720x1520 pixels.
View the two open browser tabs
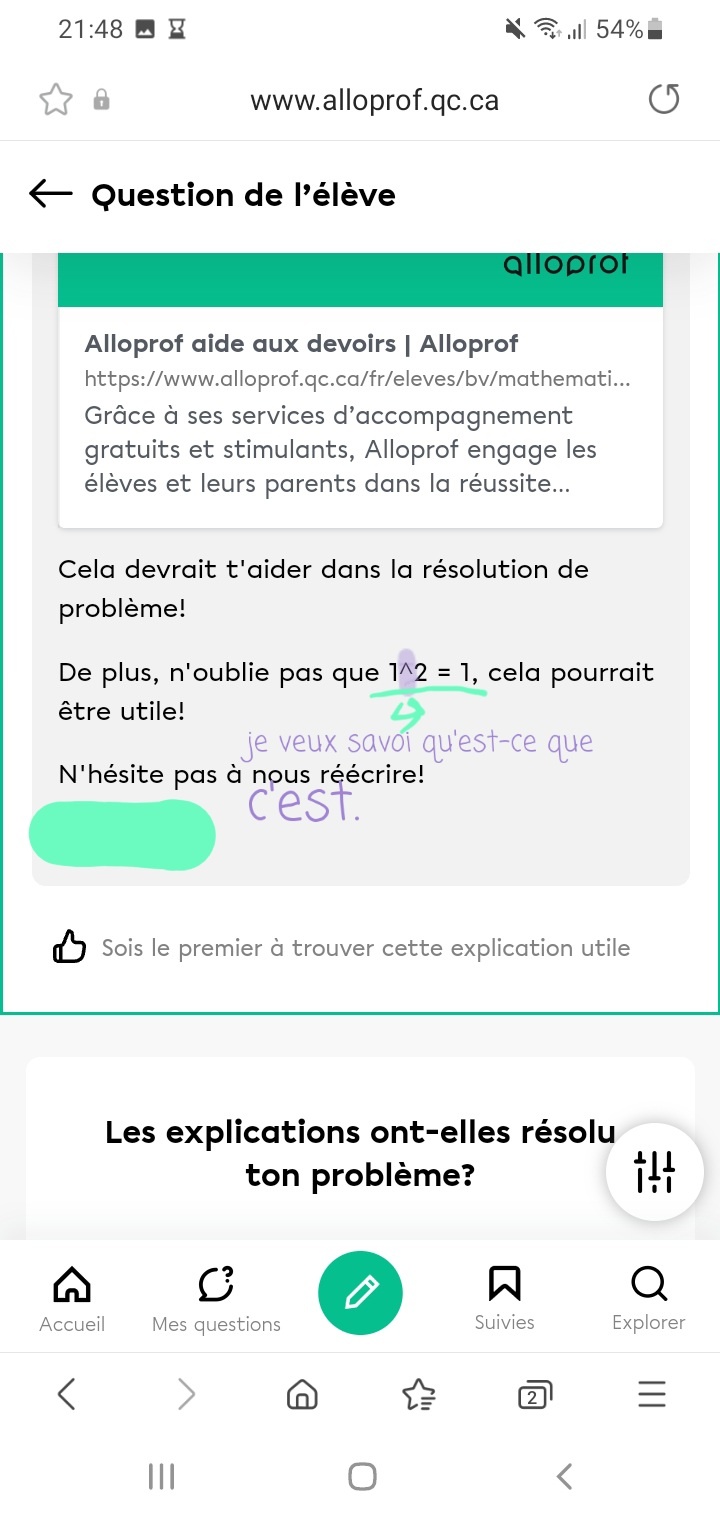tap(534, 1393)
